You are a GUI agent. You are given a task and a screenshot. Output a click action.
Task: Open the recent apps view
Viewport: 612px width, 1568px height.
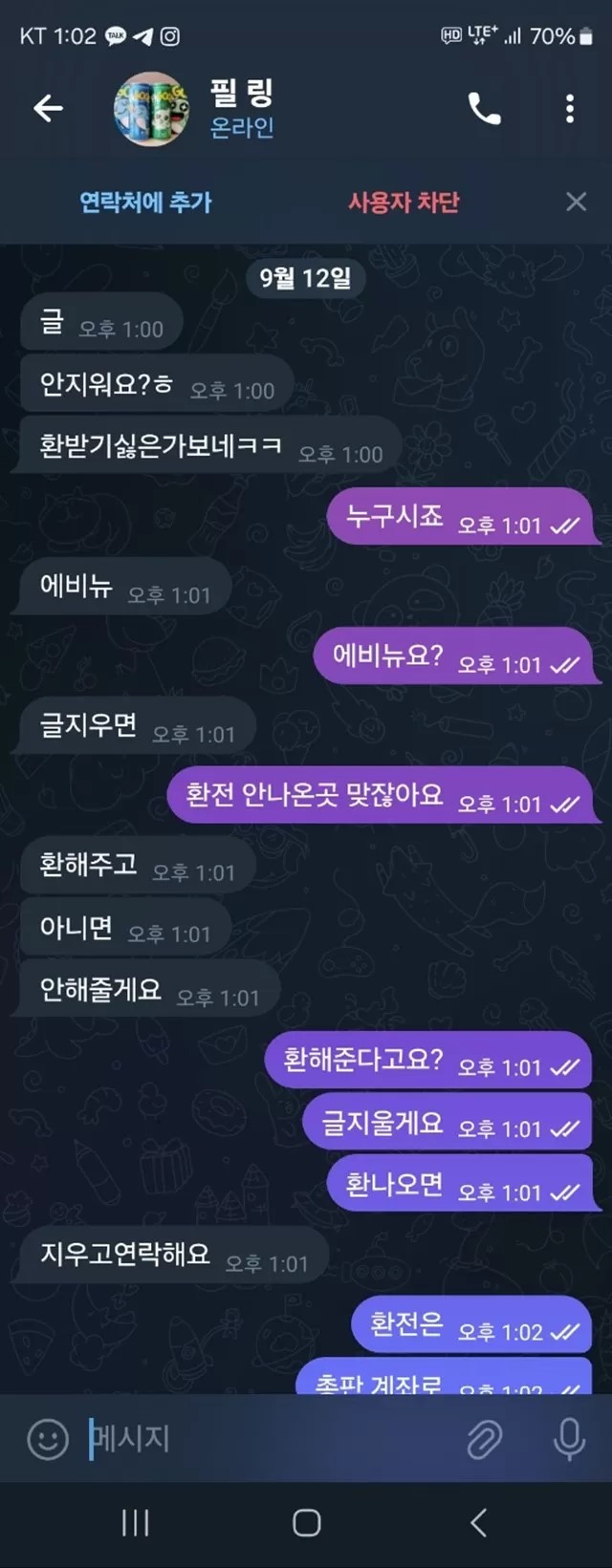point(136,1523)
